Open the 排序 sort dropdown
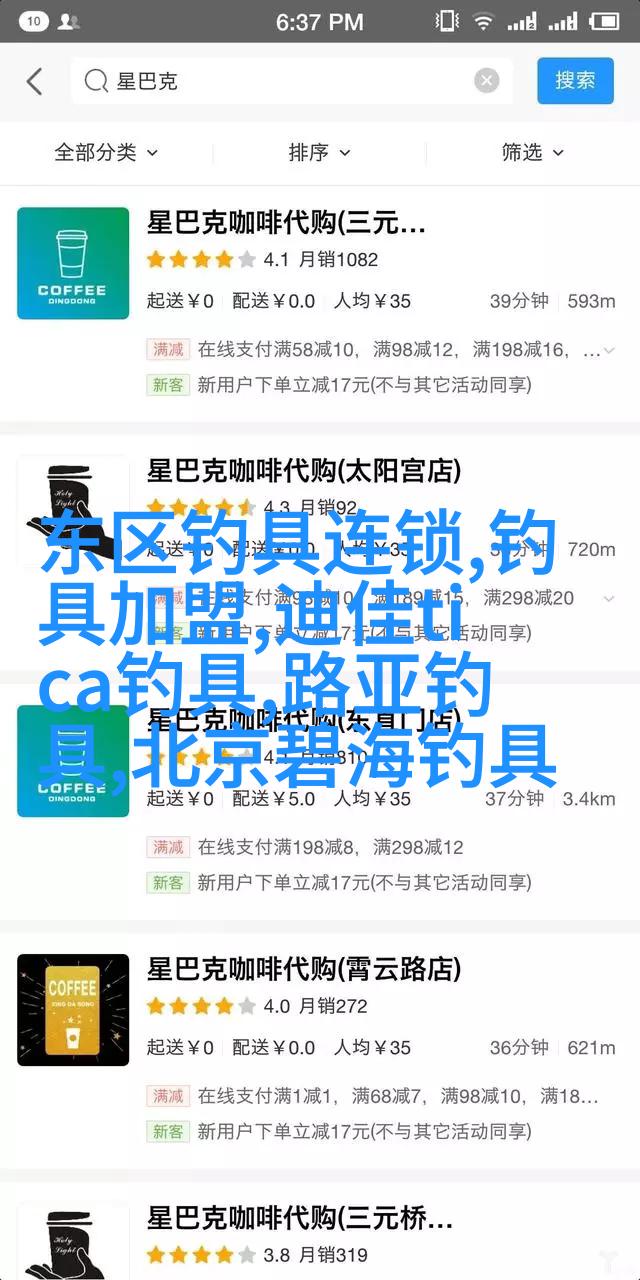This screenshot has width=640, height=1280. click(320, 152)
